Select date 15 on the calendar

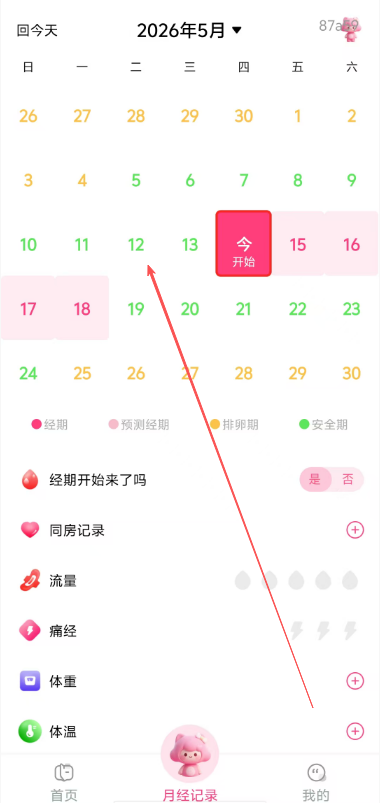coord(298,245)
